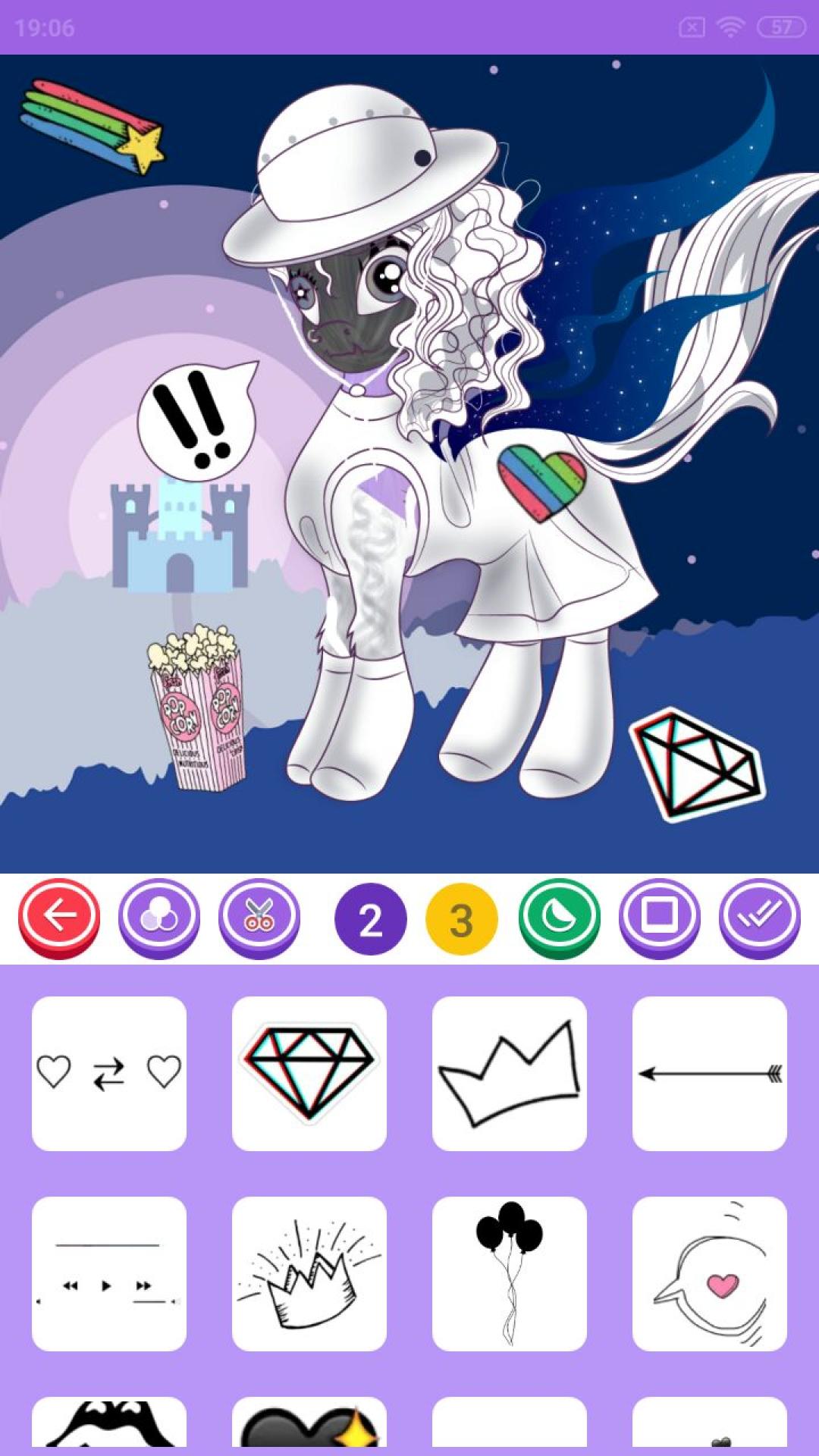Add the black balloons sticker

point(510,1273)
